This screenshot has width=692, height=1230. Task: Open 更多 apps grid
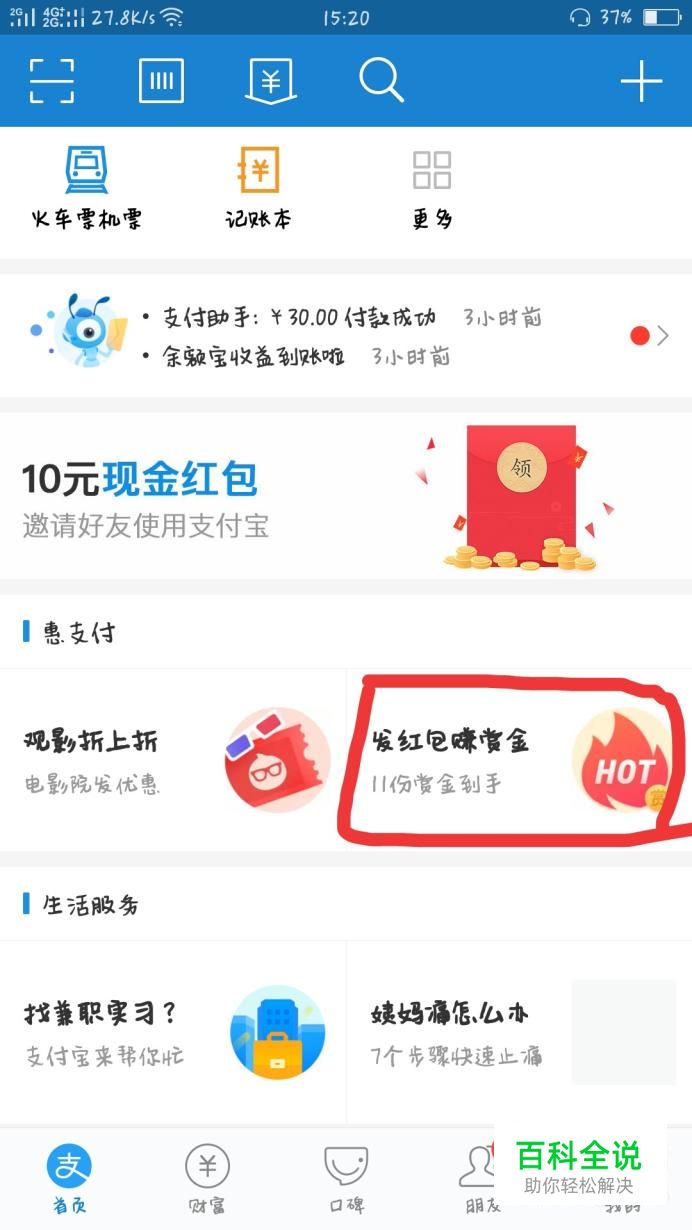[x=432, y=188]
